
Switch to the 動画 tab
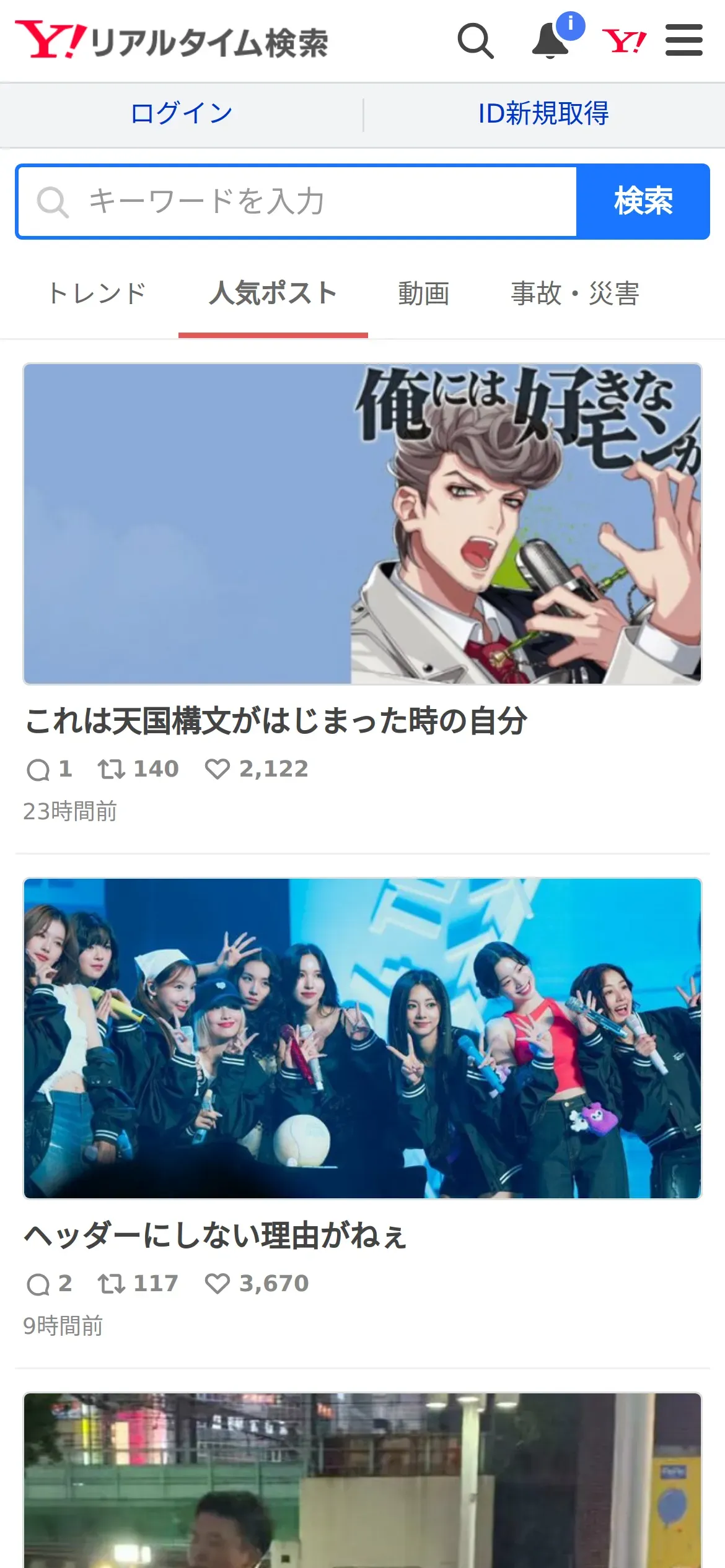[424, 294]
